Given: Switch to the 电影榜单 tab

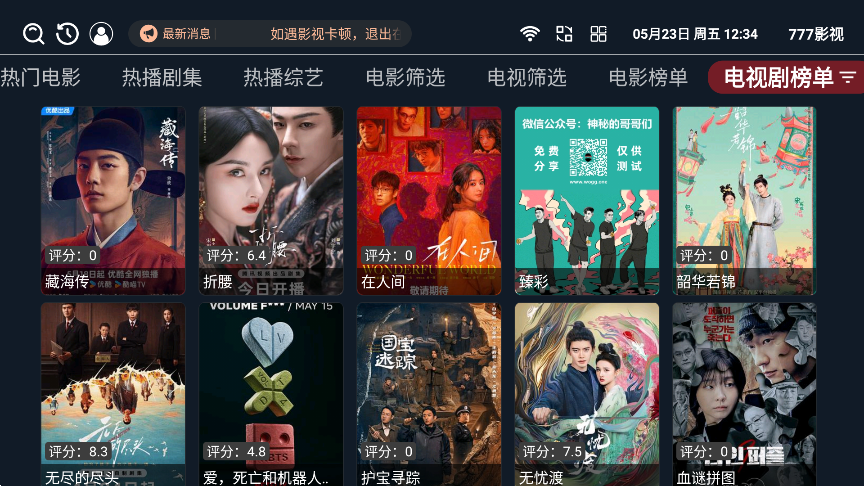Looking at the screenshot, I should pyautogui.click(x=648, y=77).
